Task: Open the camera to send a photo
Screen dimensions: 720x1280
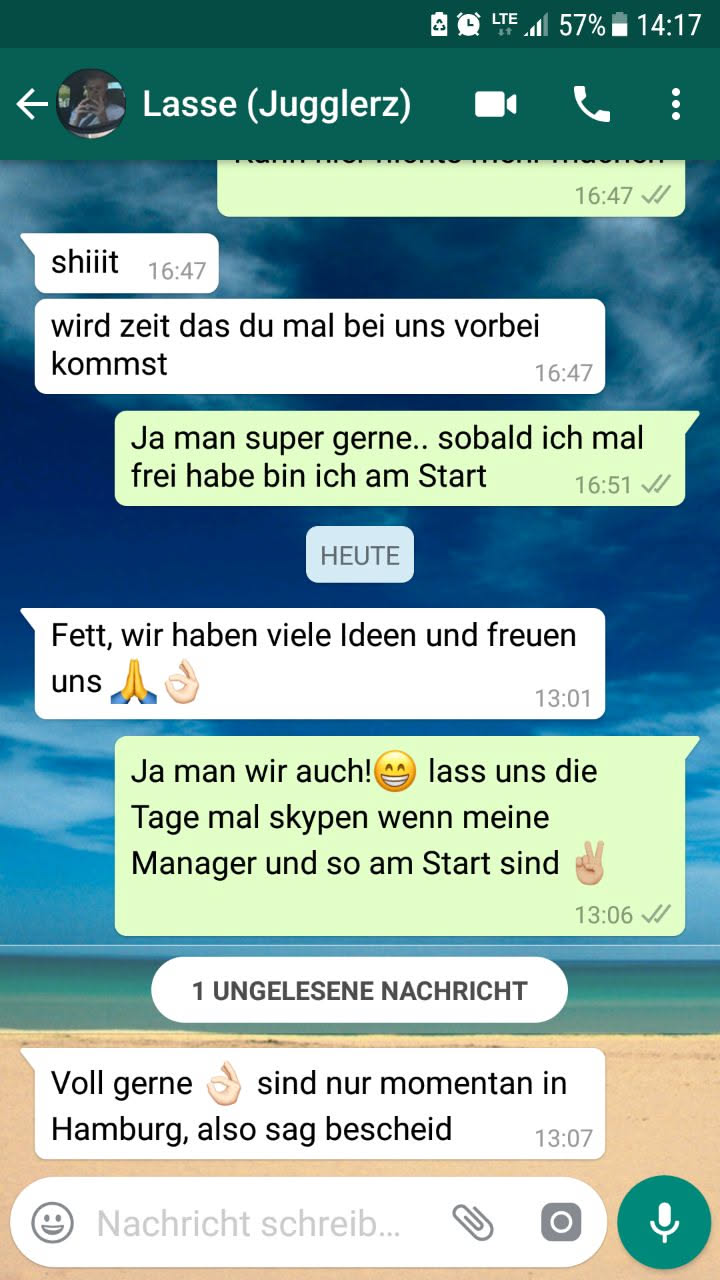Action: point(560,1222)
